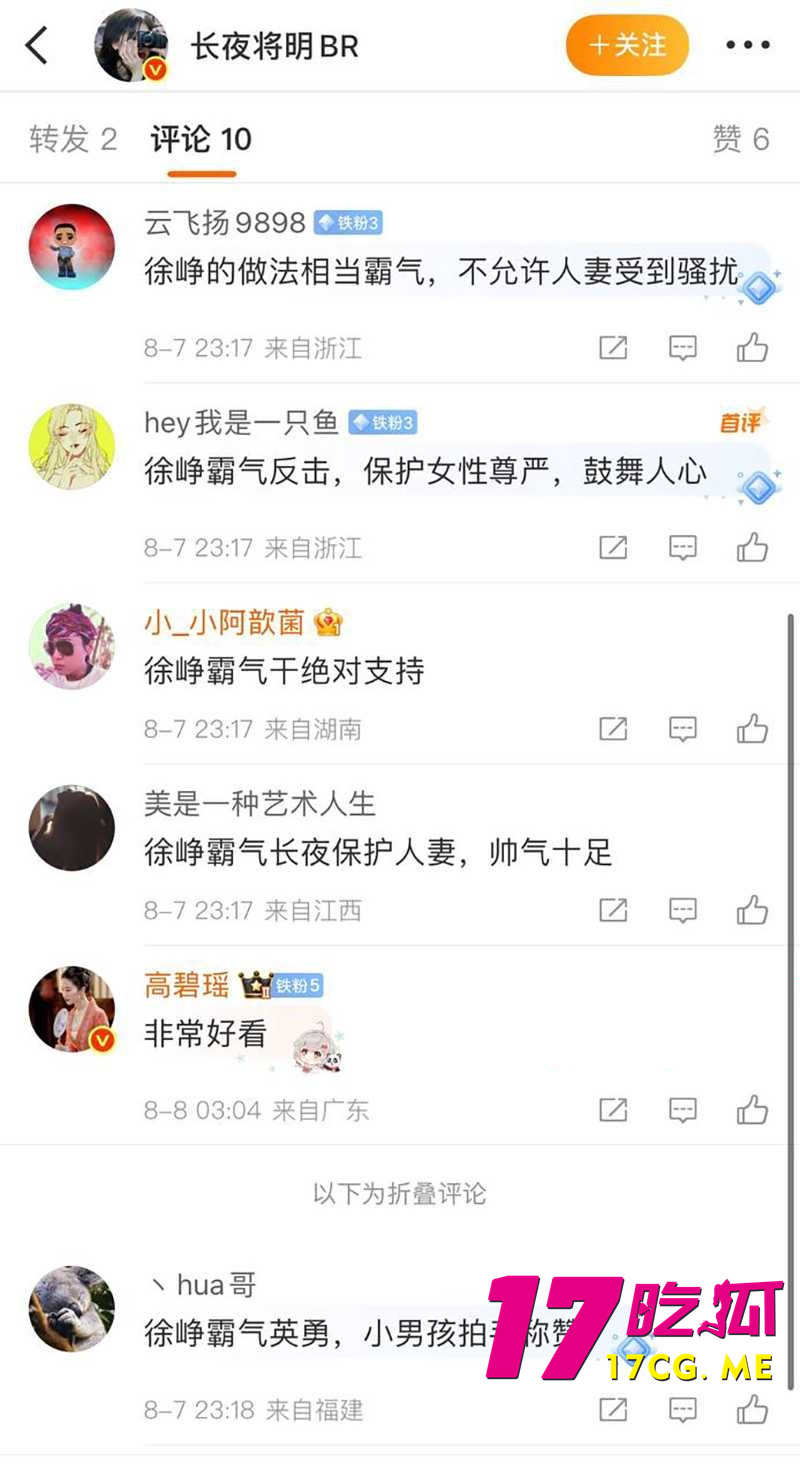Tap the 评论 10 tab
800x1476 pixels.
(198, 139)
